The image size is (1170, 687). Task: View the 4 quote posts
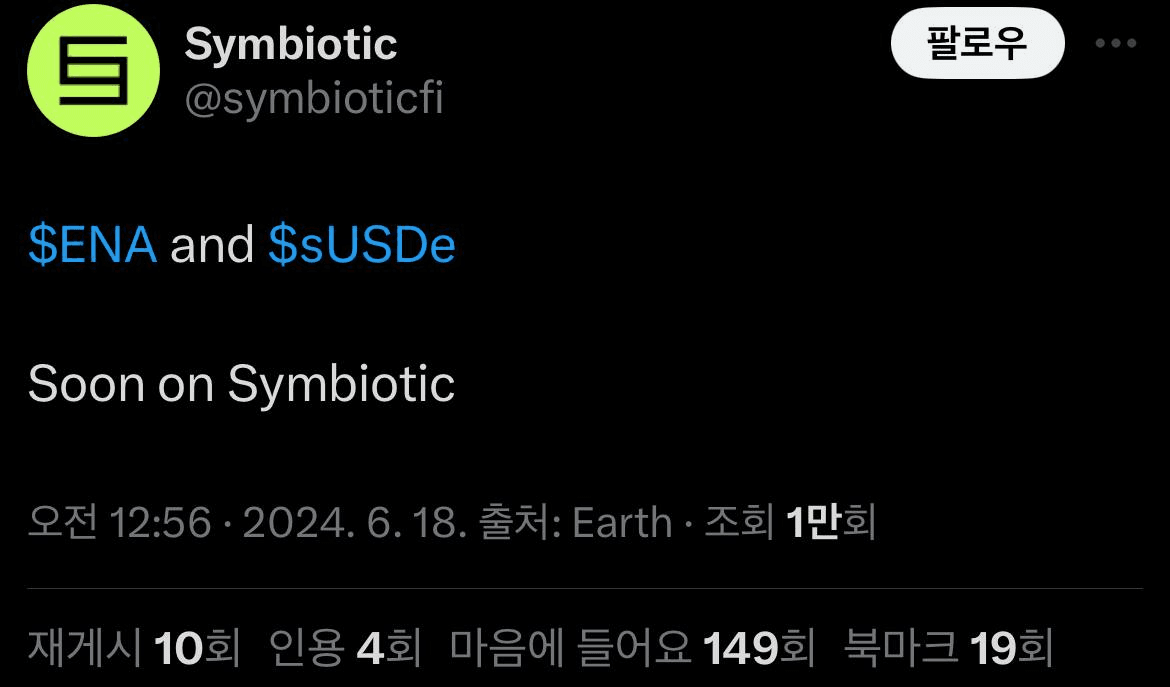[x=345, y=647]
